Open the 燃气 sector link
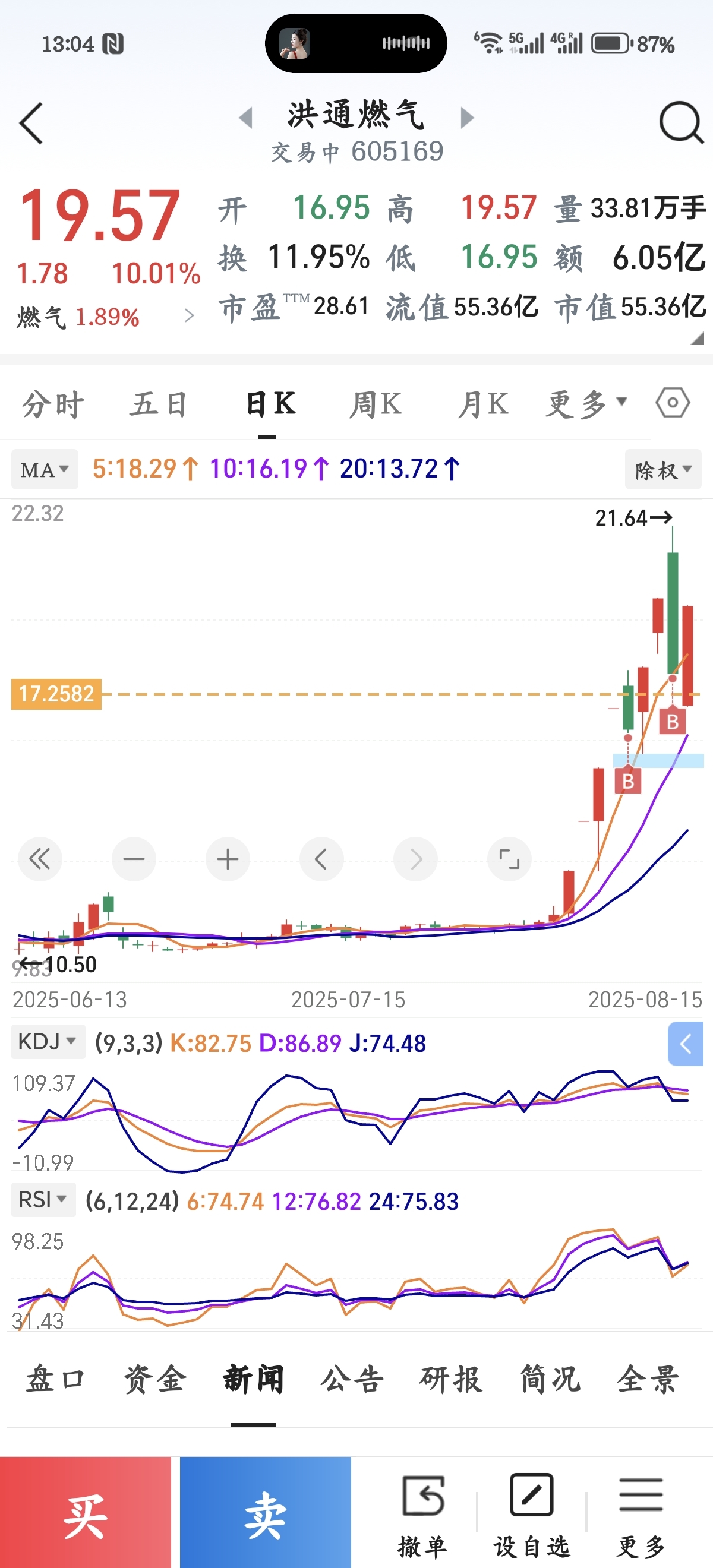The width and height of the screenshot is (713, 1568). pyautogui.click(x=105, y=317)
